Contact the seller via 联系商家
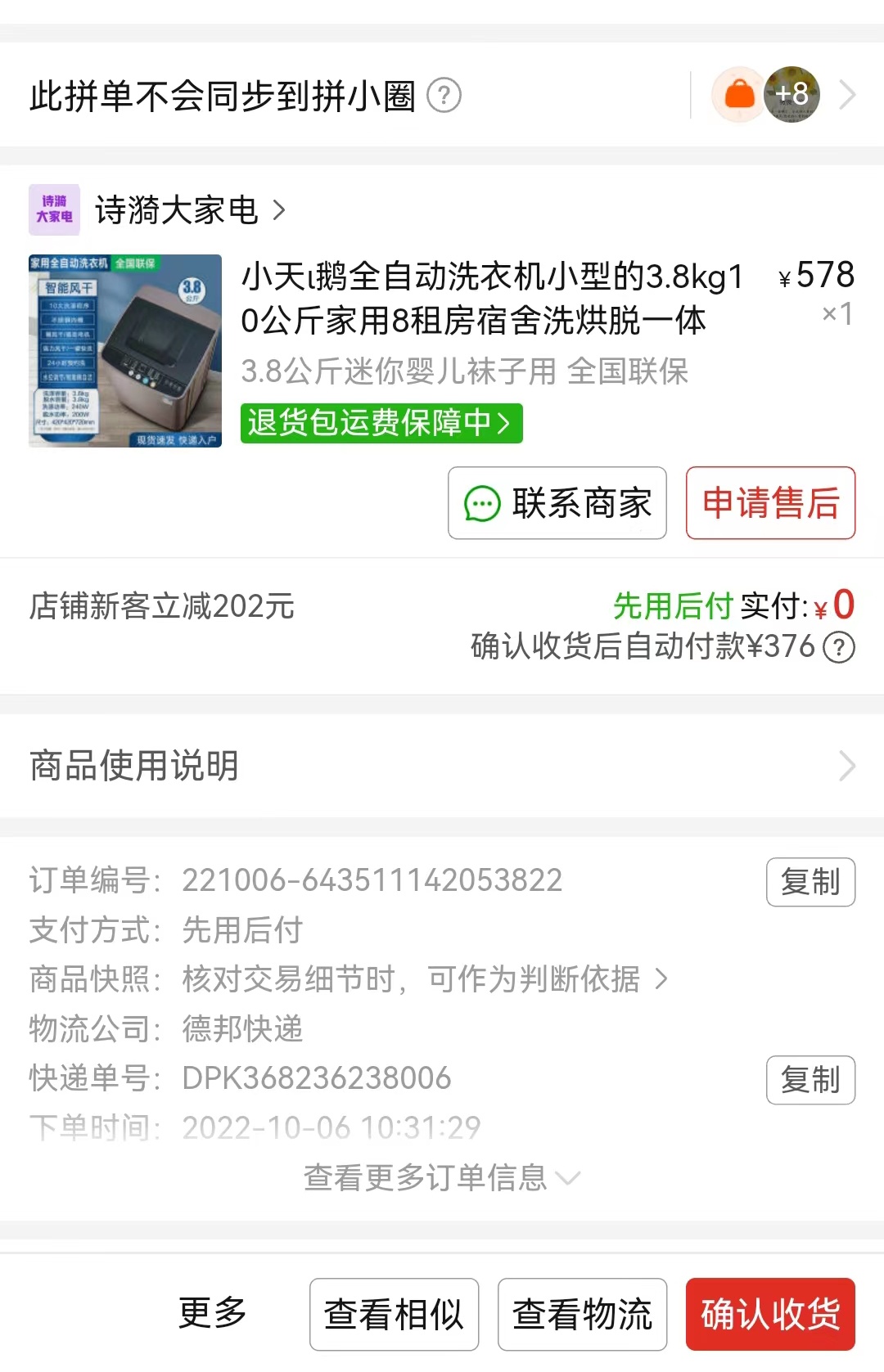884x1372 pixels. [x=557, y=503]
